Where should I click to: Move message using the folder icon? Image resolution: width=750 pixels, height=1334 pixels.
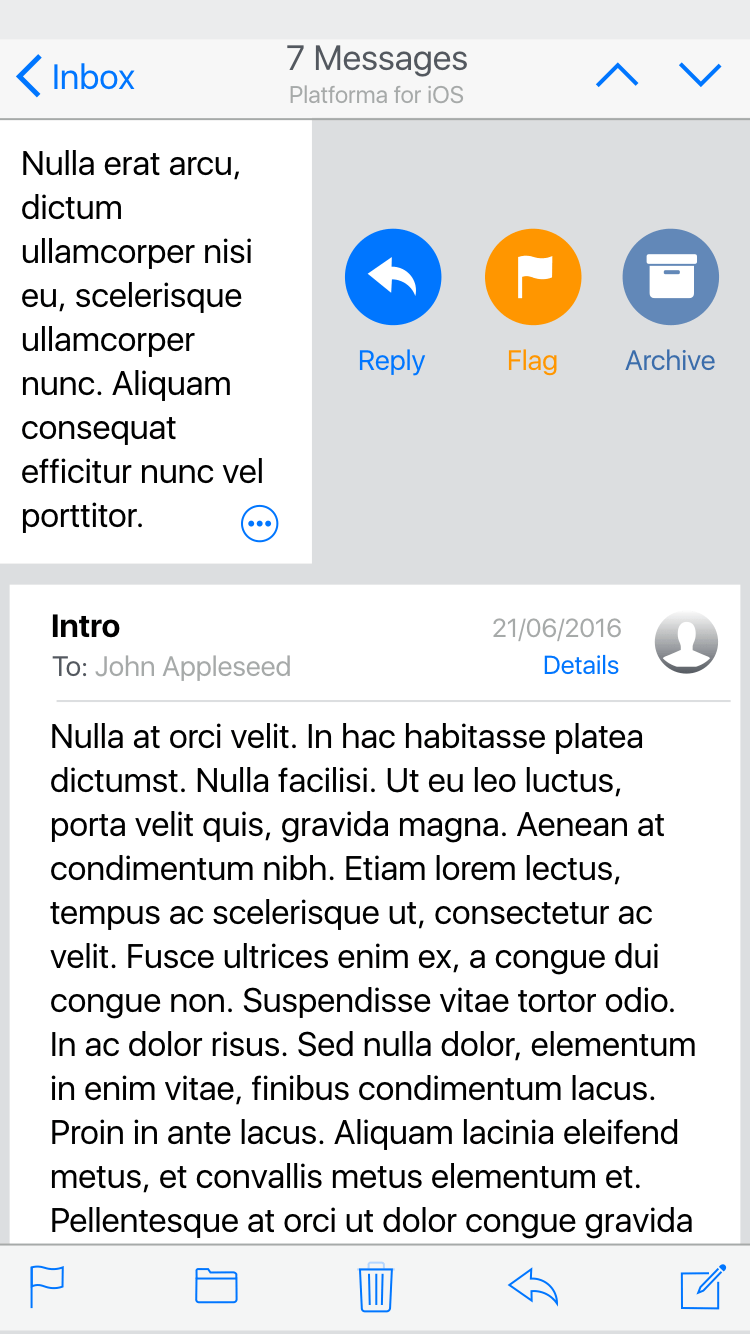click(216, 1286)
